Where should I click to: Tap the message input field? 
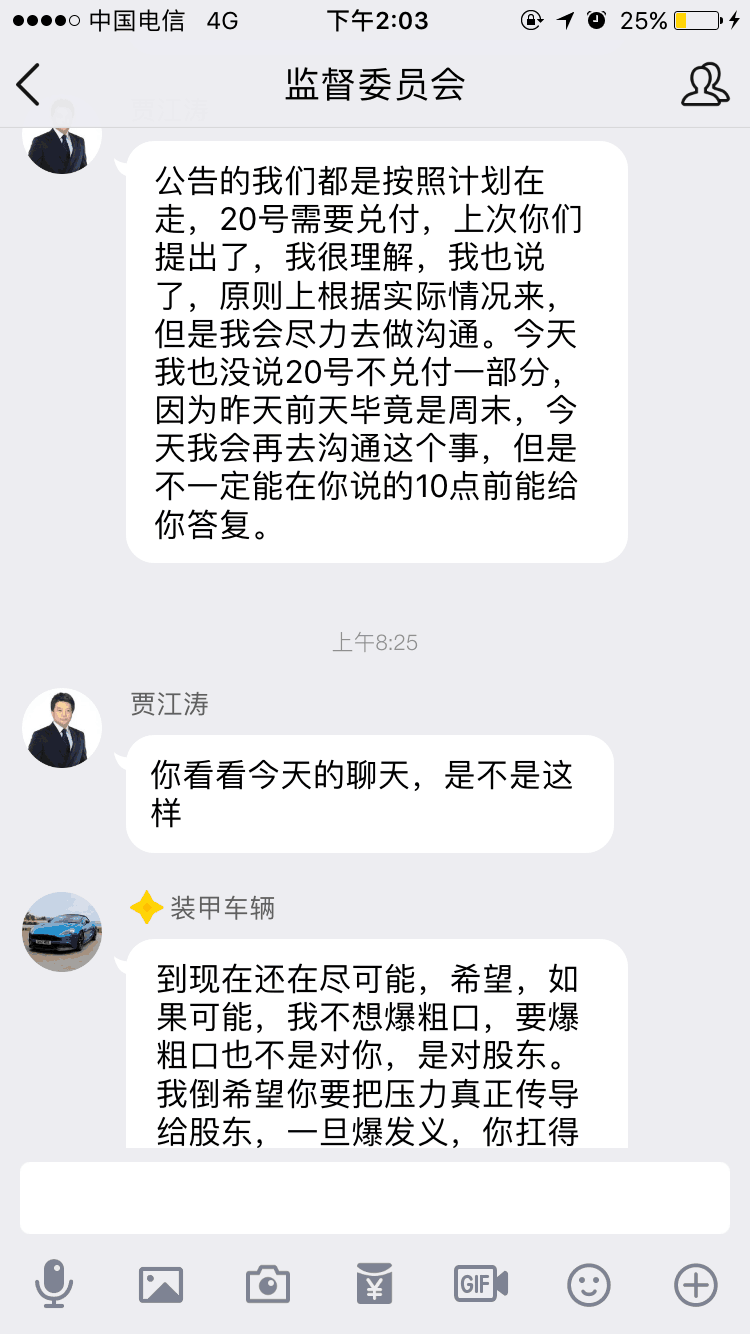(375, 1197)
